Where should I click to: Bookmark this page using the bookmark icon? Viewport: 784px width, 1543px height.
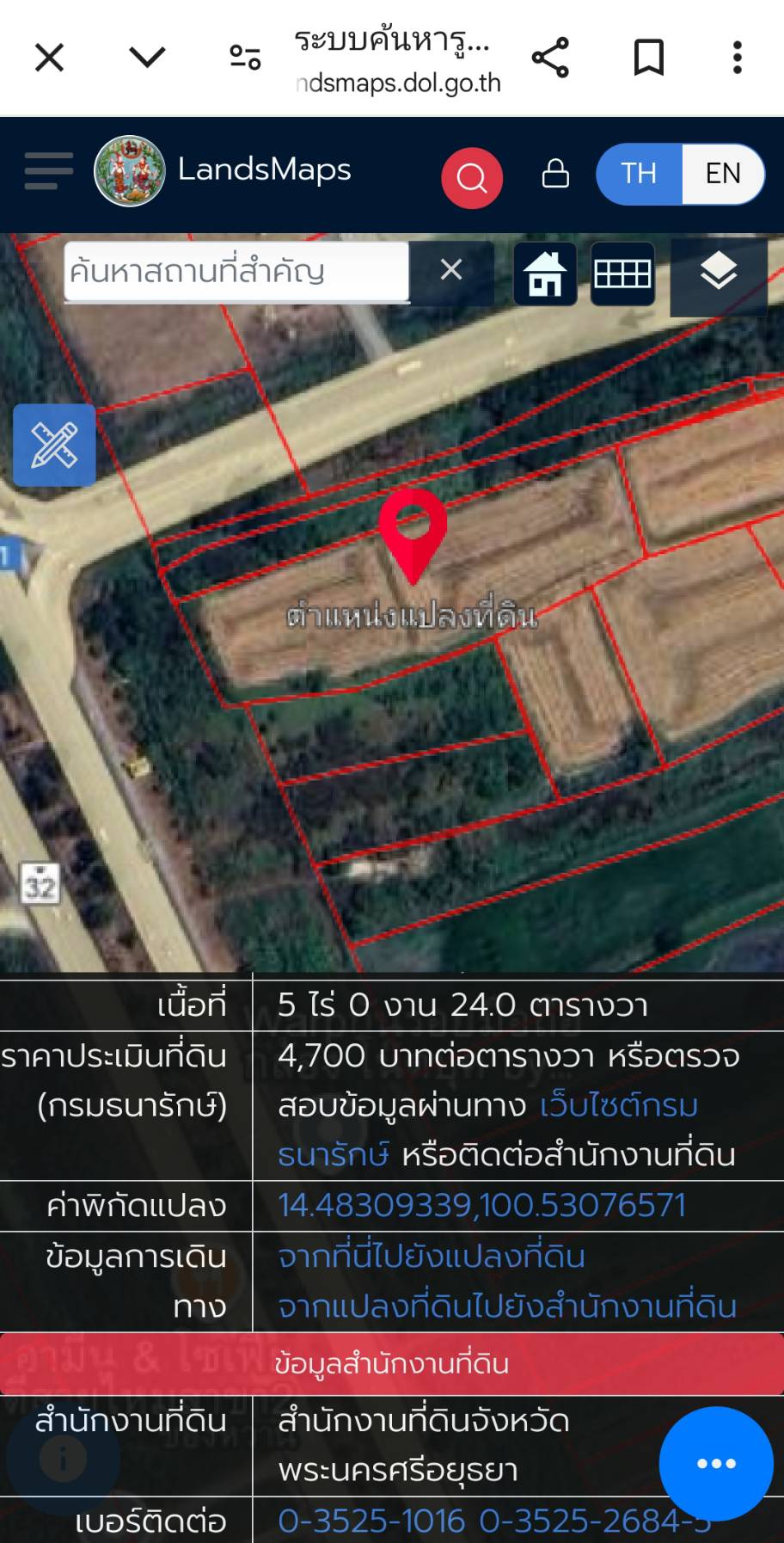click(x=649, y=57)
